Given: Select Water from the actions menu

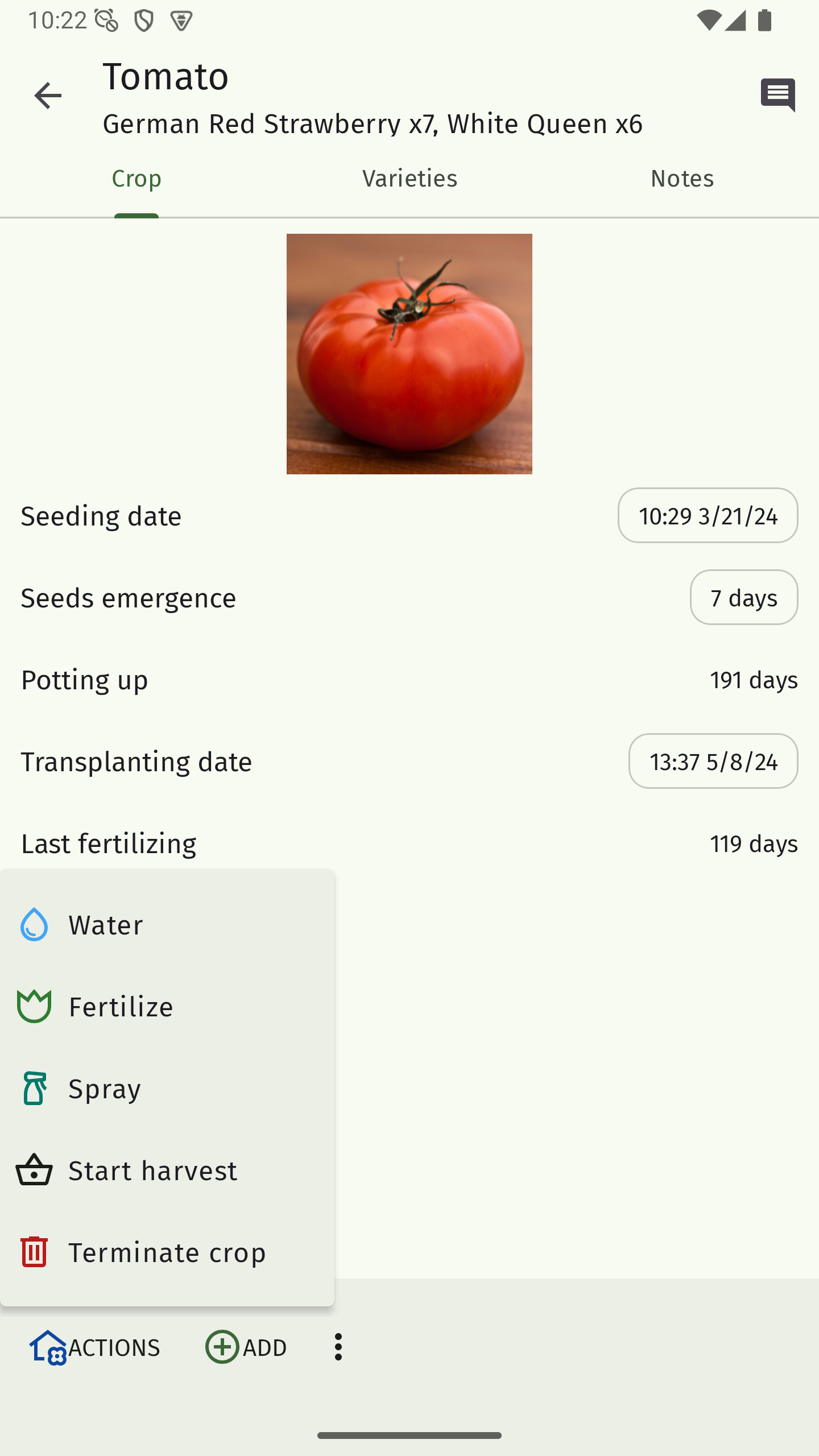Looking at the screenshot, I should coord(105,924).
